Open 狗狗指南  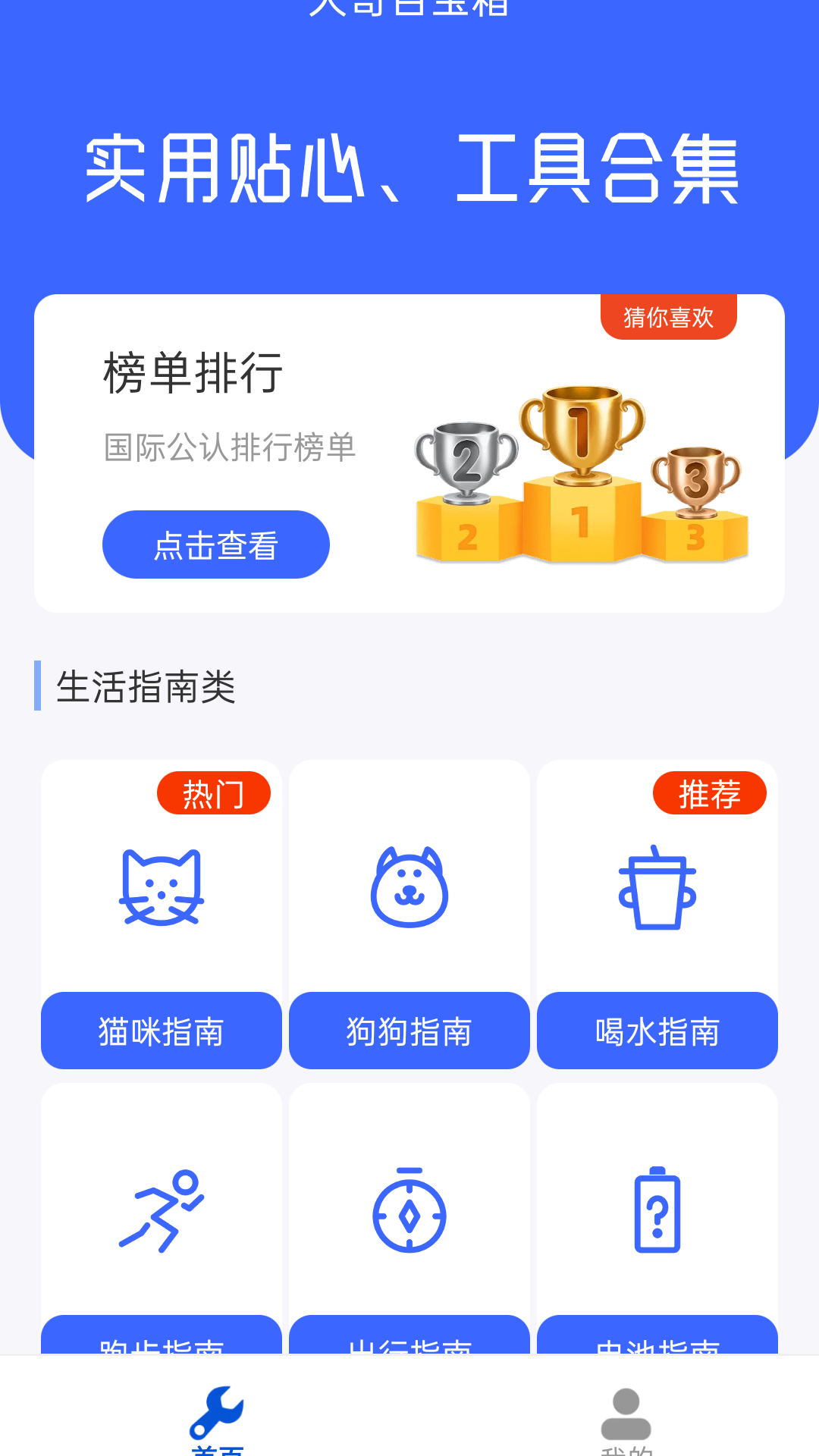(409, 1031)
